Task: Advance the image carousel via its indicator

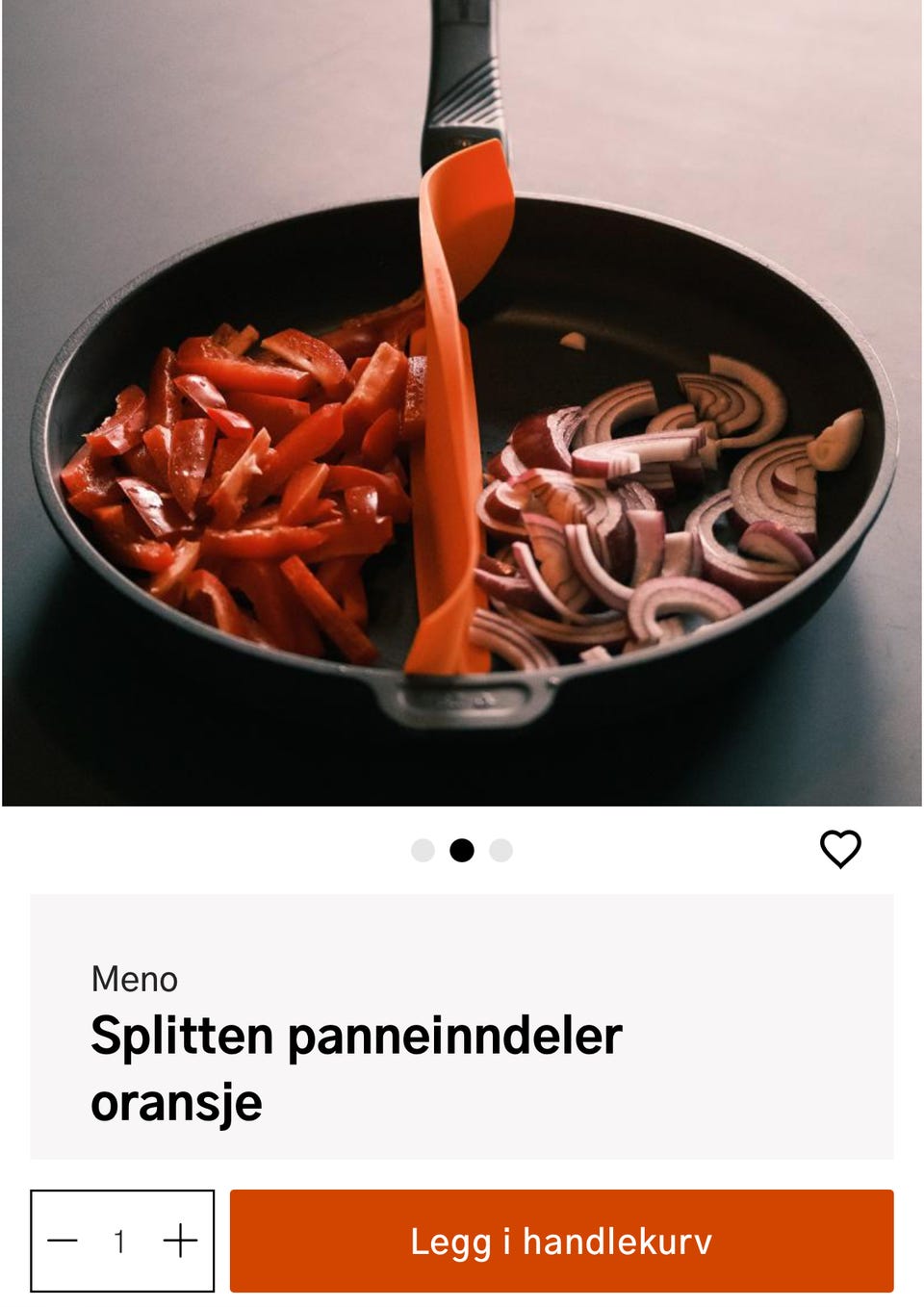Action: point(500,850)
